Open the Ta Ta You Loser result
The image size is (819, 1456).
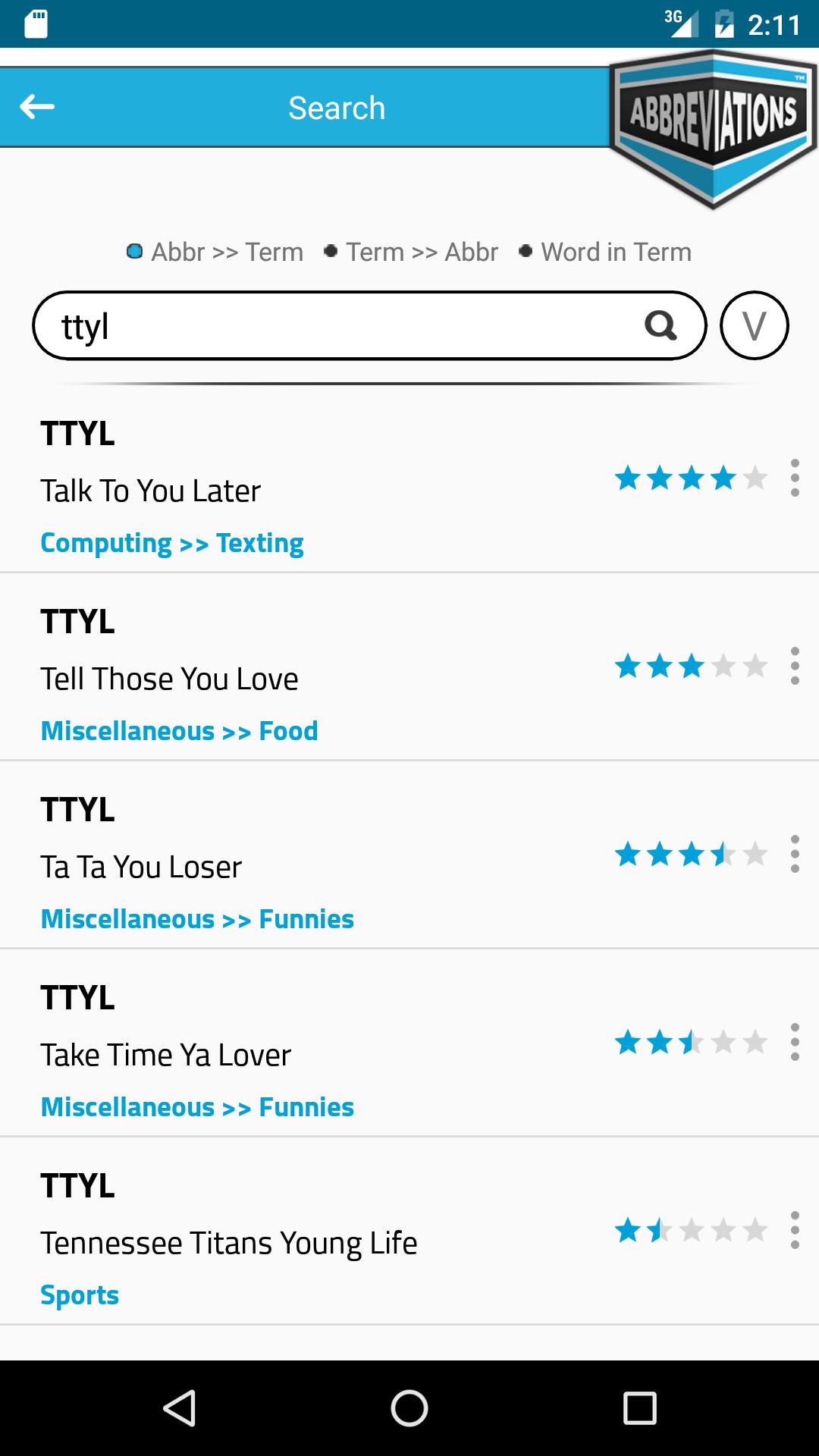tap(141, 867)
